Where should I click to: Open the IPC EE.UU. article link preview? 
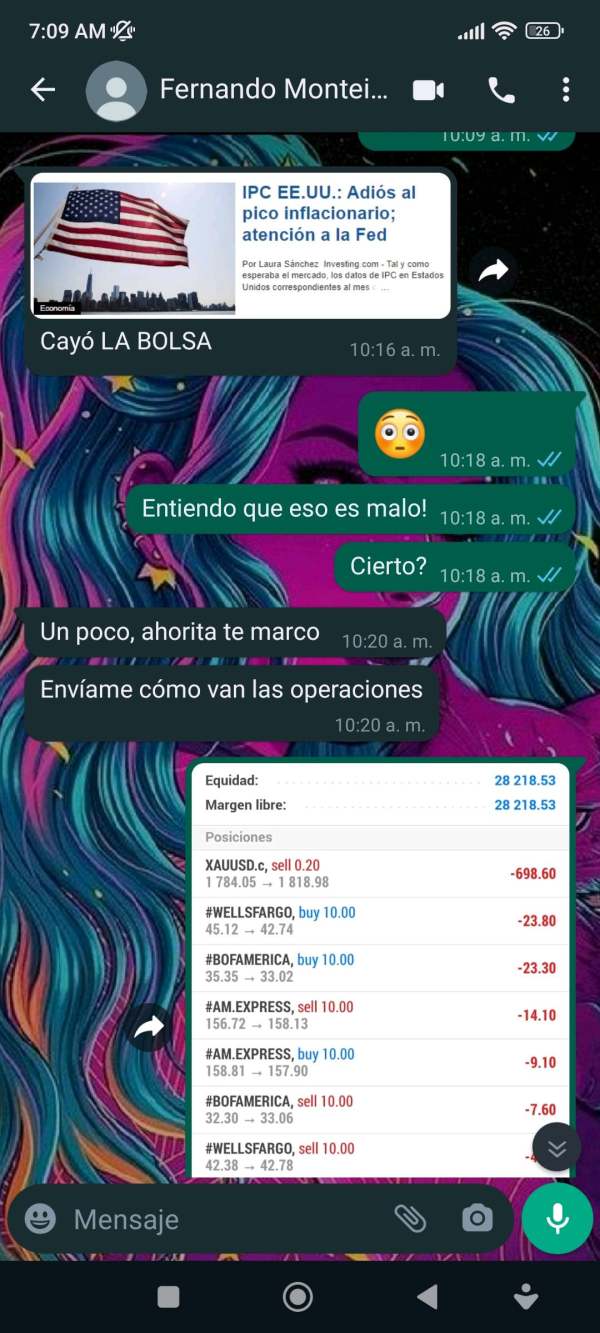coord(241,246)
